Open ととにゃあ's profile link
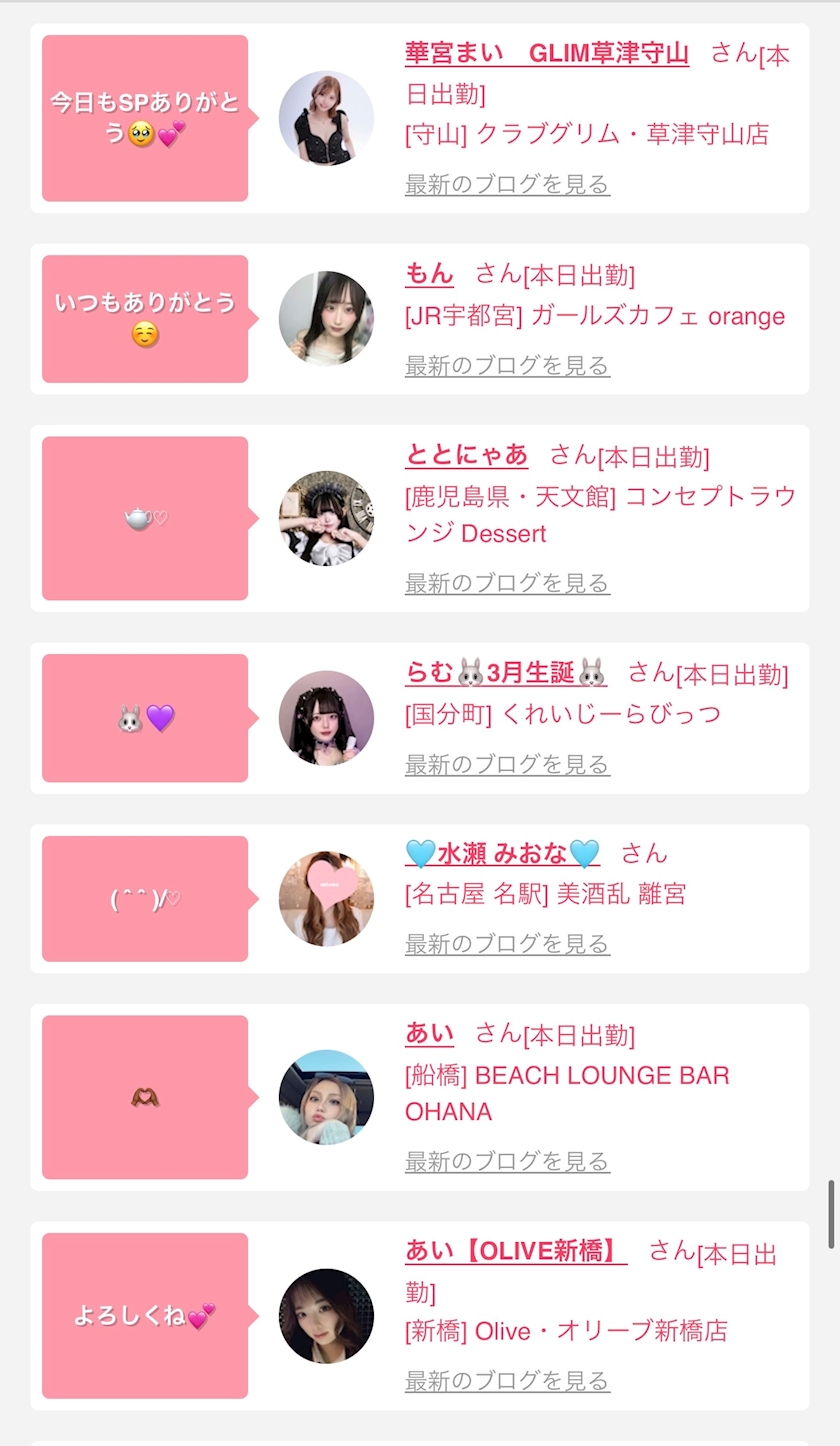The image size is (840, 1446). click(466, 455)
